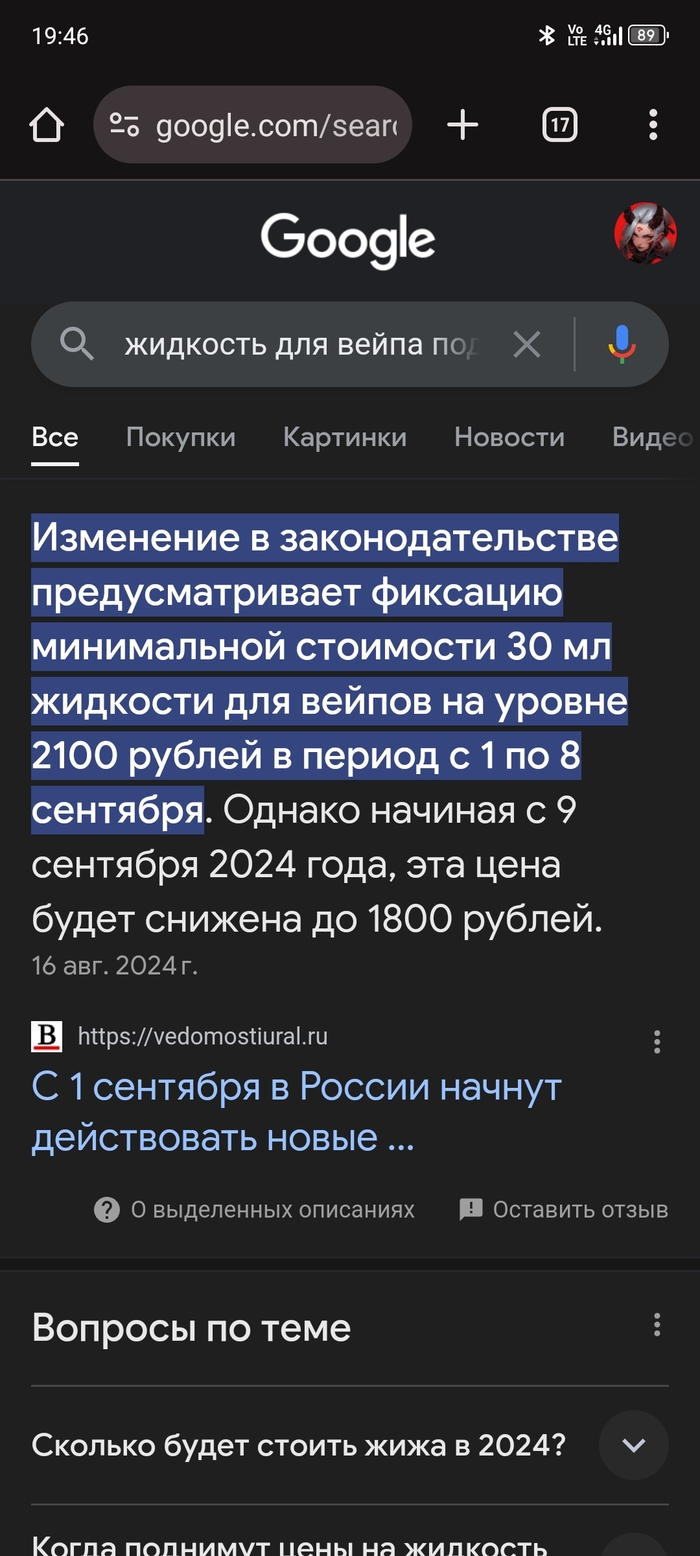Open options menu for vedomostiural.ru result

point(657,1042)
